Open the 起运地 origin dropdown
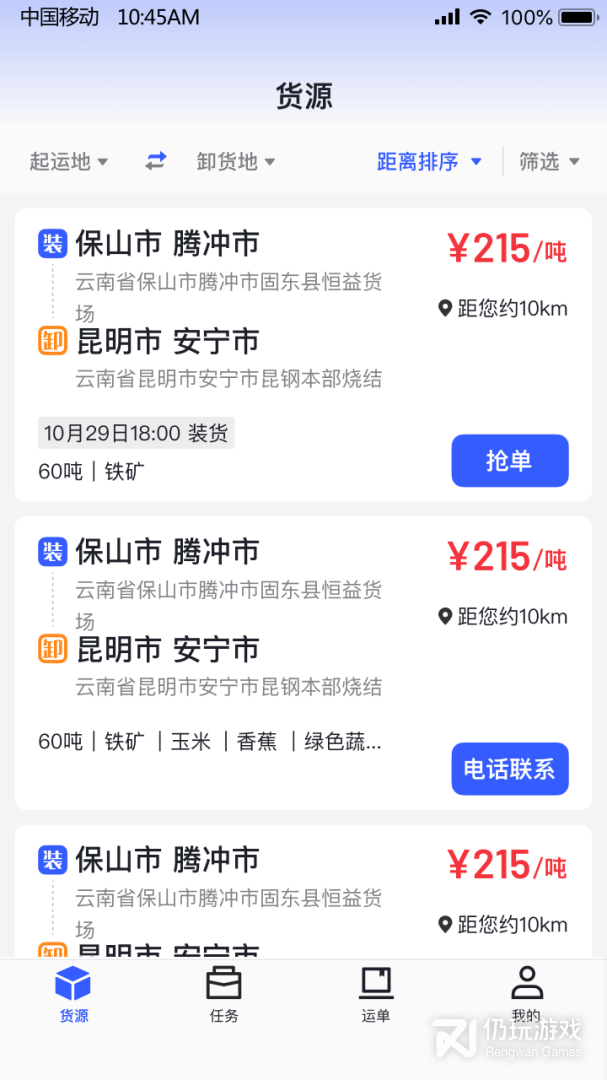 68,161
